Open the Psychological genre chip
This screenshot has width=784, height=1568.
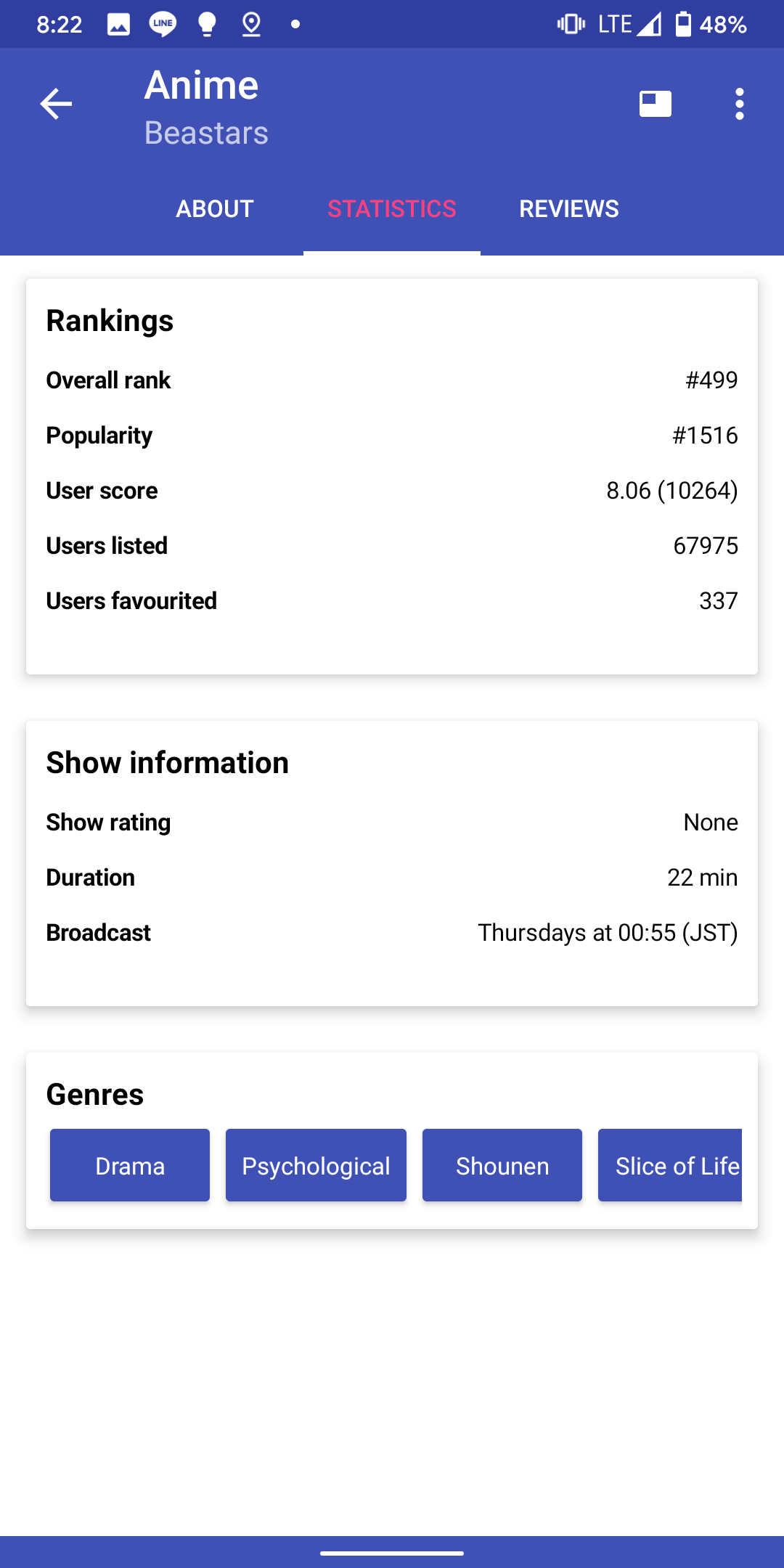pos(316,1165)
